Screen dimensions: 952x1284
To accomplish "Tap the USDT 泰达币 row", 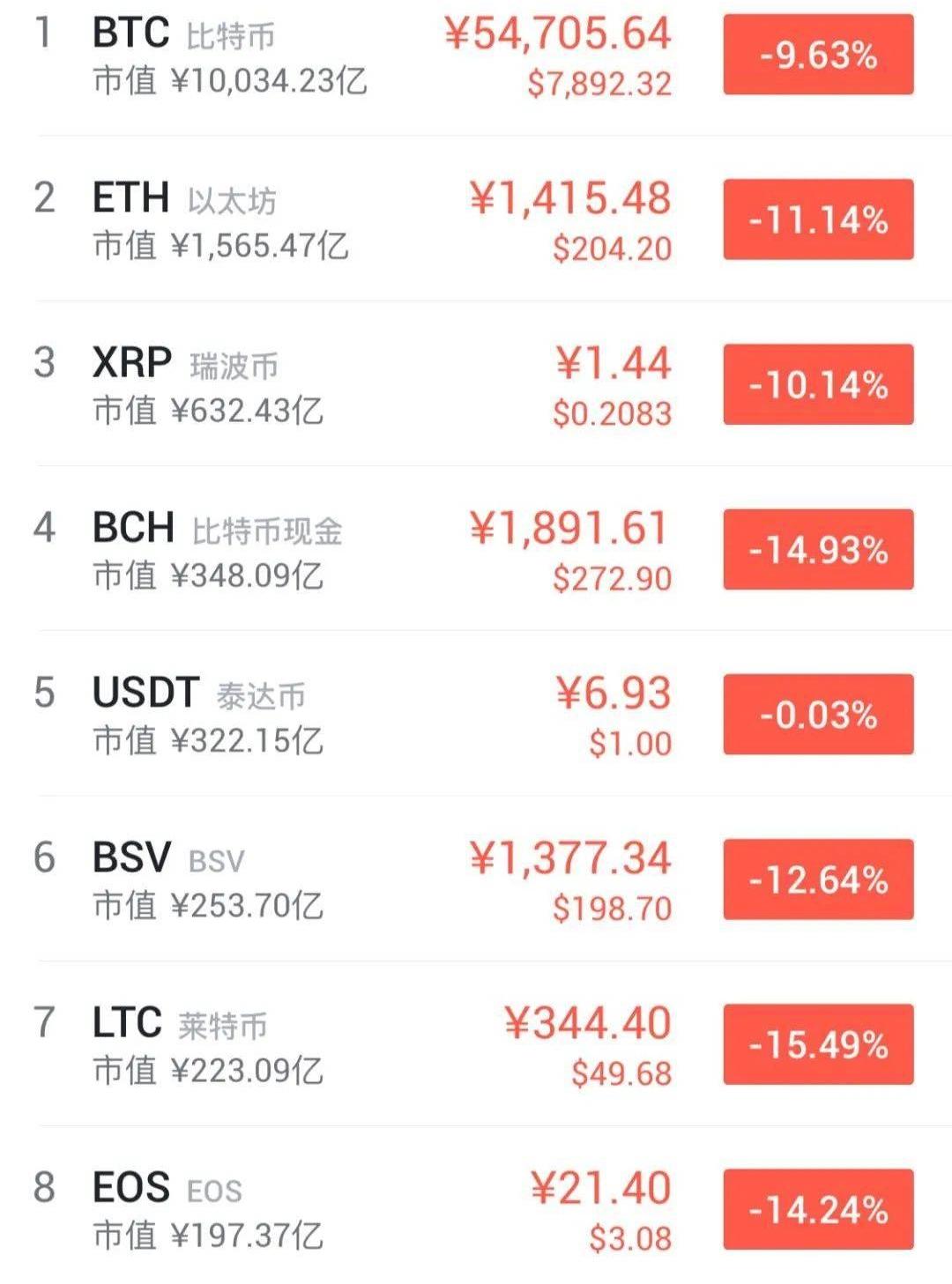I will pyautogui.click(x=264, y=715).
